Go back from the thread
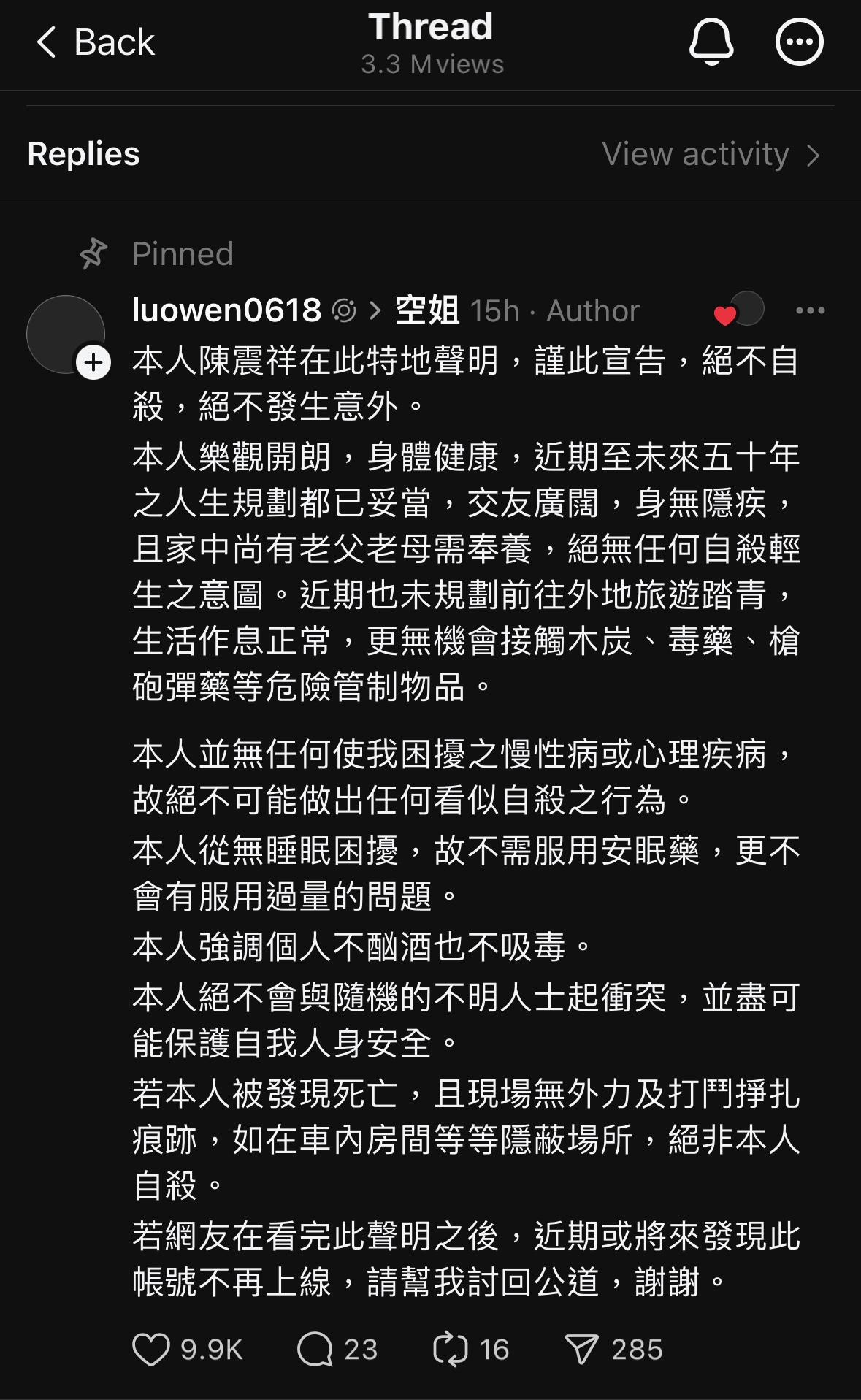The image size is (861, 1400). click(x=95, y=42)
